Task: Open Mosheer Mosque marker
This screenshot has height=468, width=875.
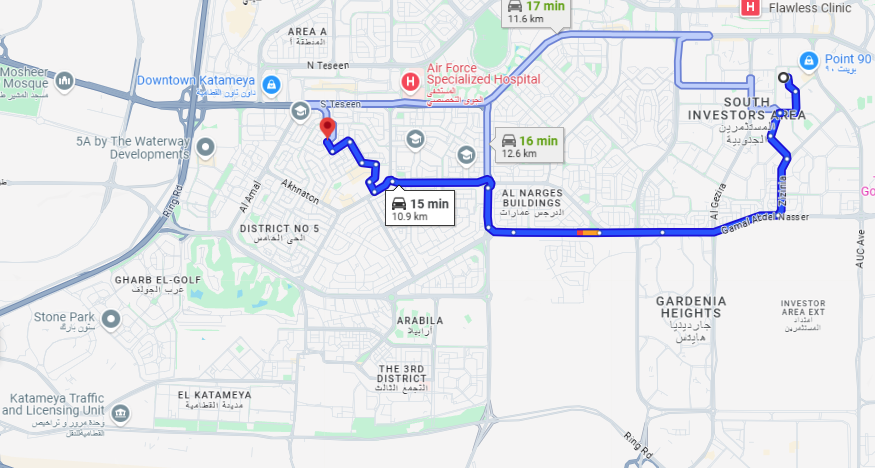Action: point(65,80)
